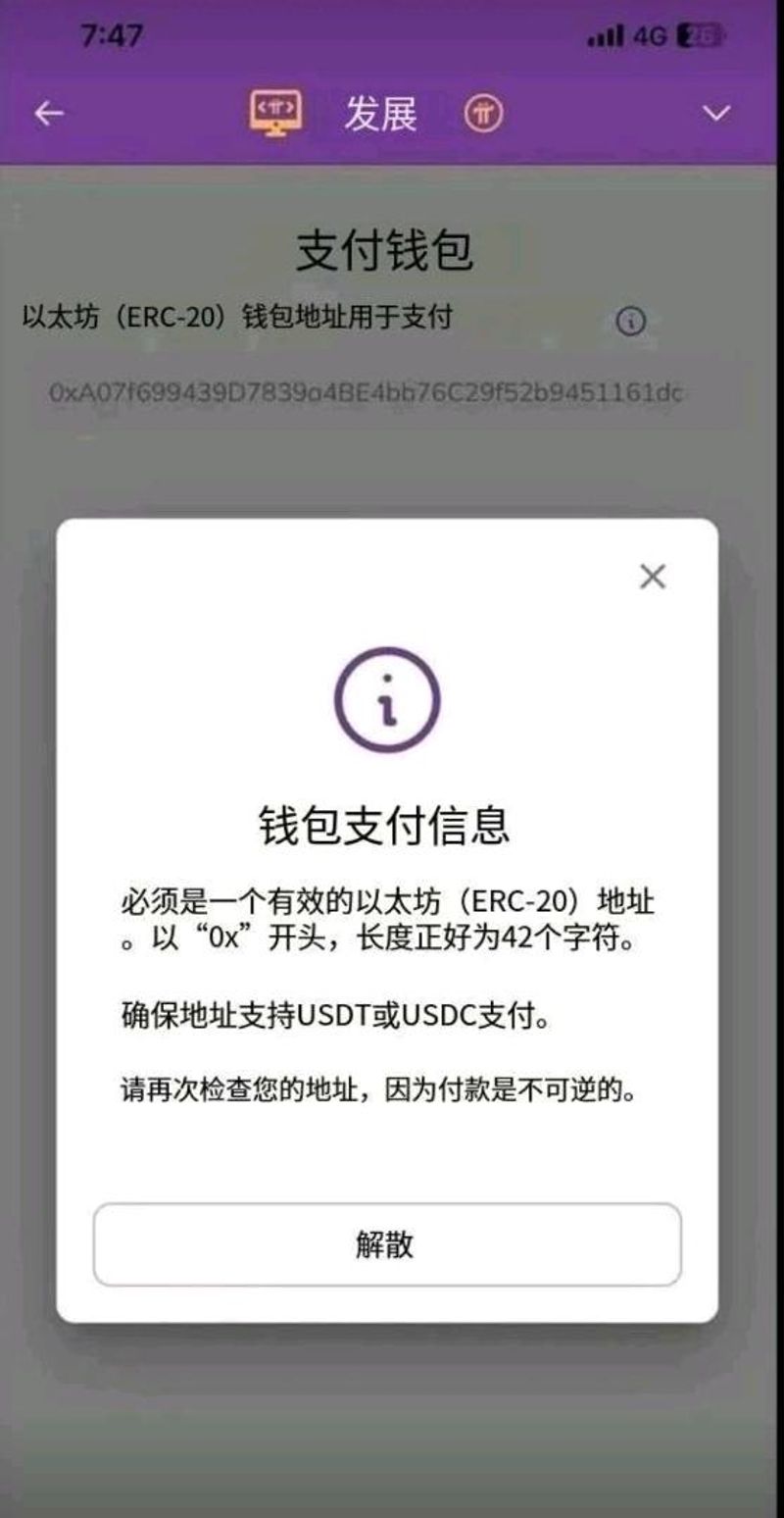The width and height of the screenshot is (784, 1518).
Task: Tap the info icon beside wallet address label
Action: [631, 321]
